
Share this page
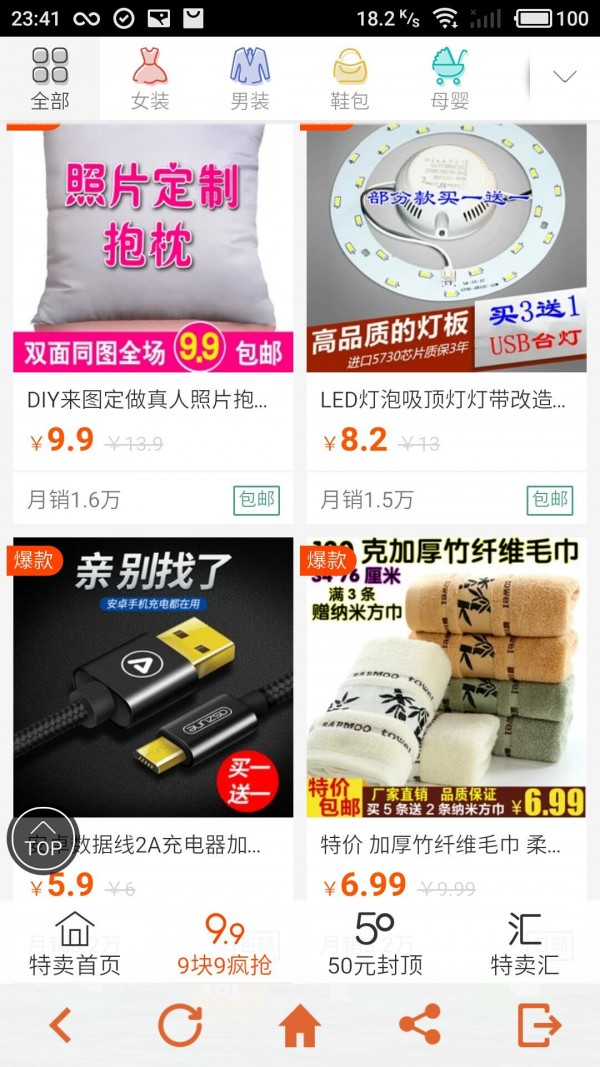(x=420, y=1025)
